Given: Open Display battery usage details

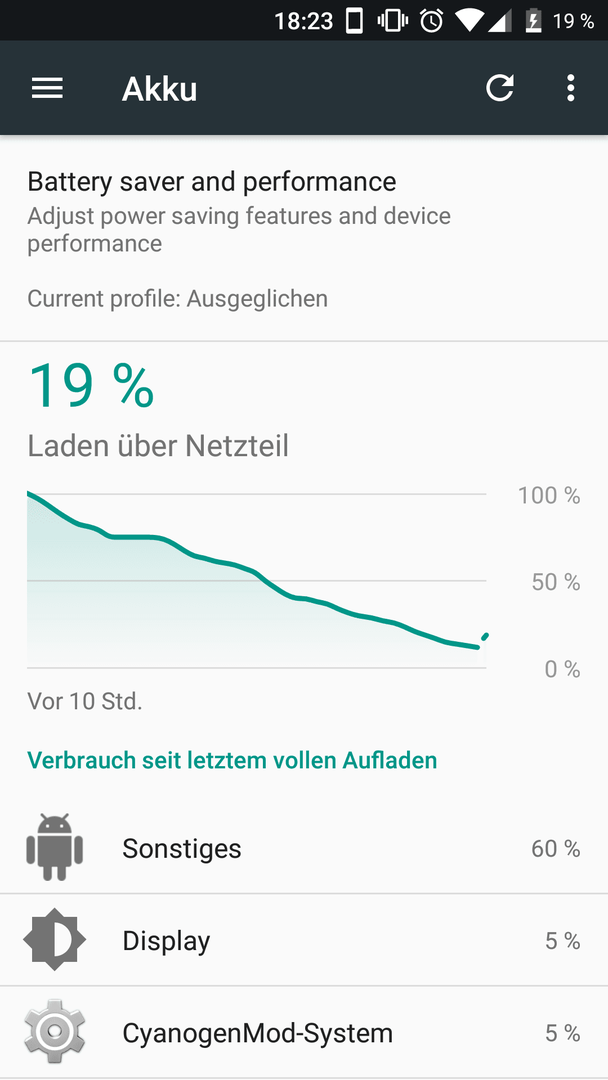Looking at the screenshot, I should (304, 940).
